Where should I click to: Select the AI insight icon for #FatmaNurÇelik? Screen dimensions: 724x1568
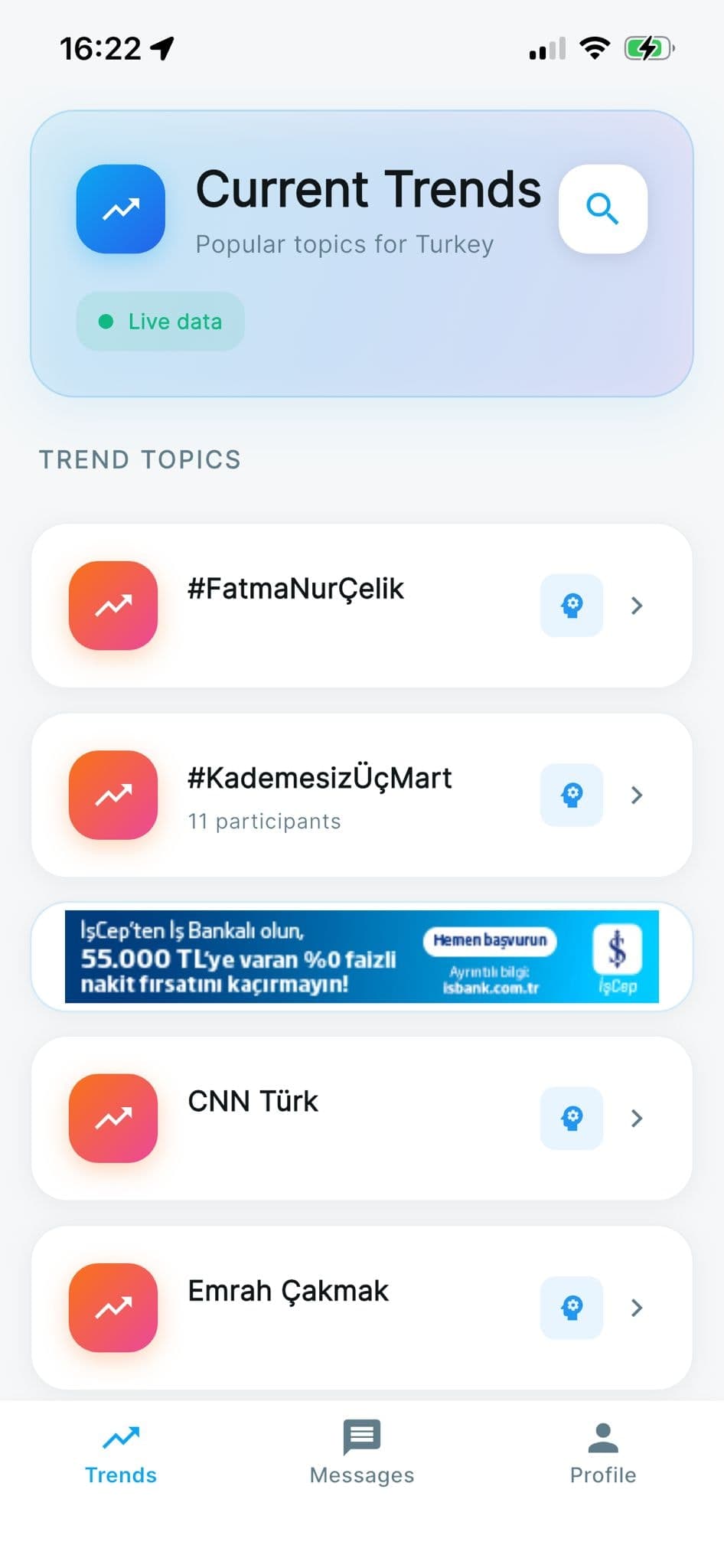tap(571, 606)
